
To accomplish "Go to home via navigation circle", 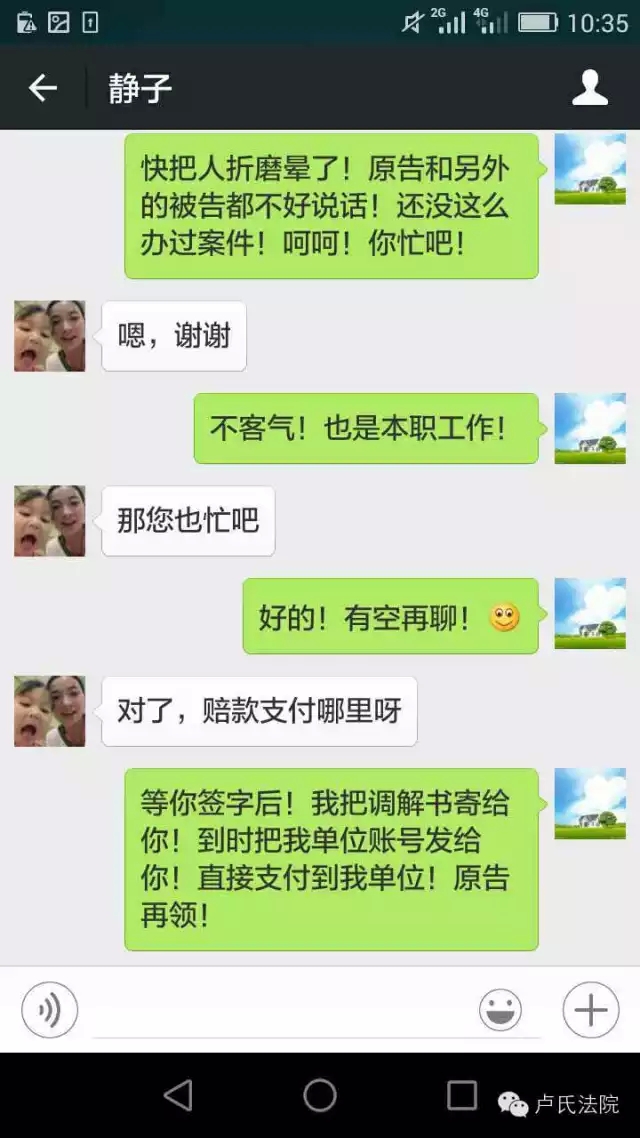I will click(x=320, y=1096).
